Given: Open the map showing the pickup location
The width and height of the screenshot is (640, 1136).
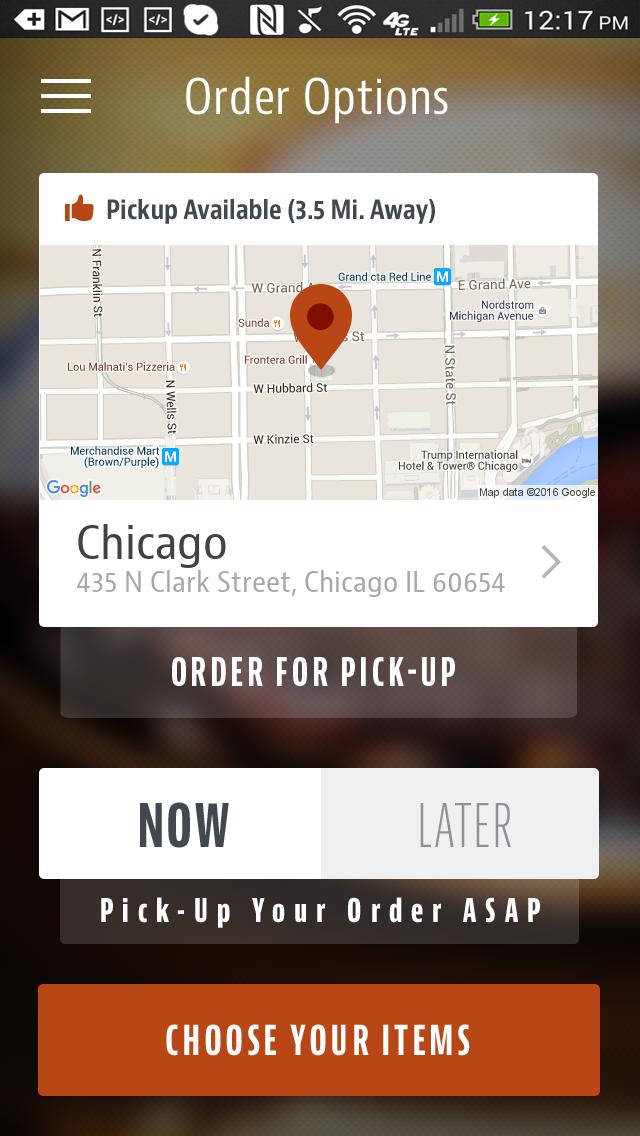Looking at the screenshot, I should pyautogui.click(x=318, y=372).
